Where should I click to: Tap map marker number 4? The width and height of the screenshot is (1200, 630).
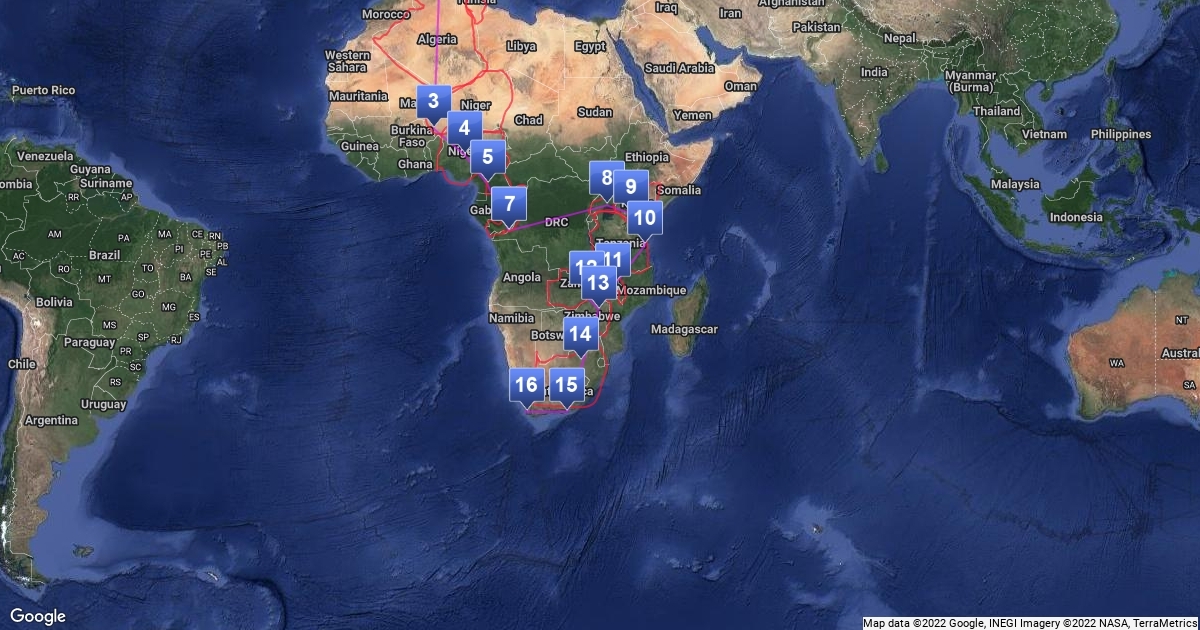464,128
